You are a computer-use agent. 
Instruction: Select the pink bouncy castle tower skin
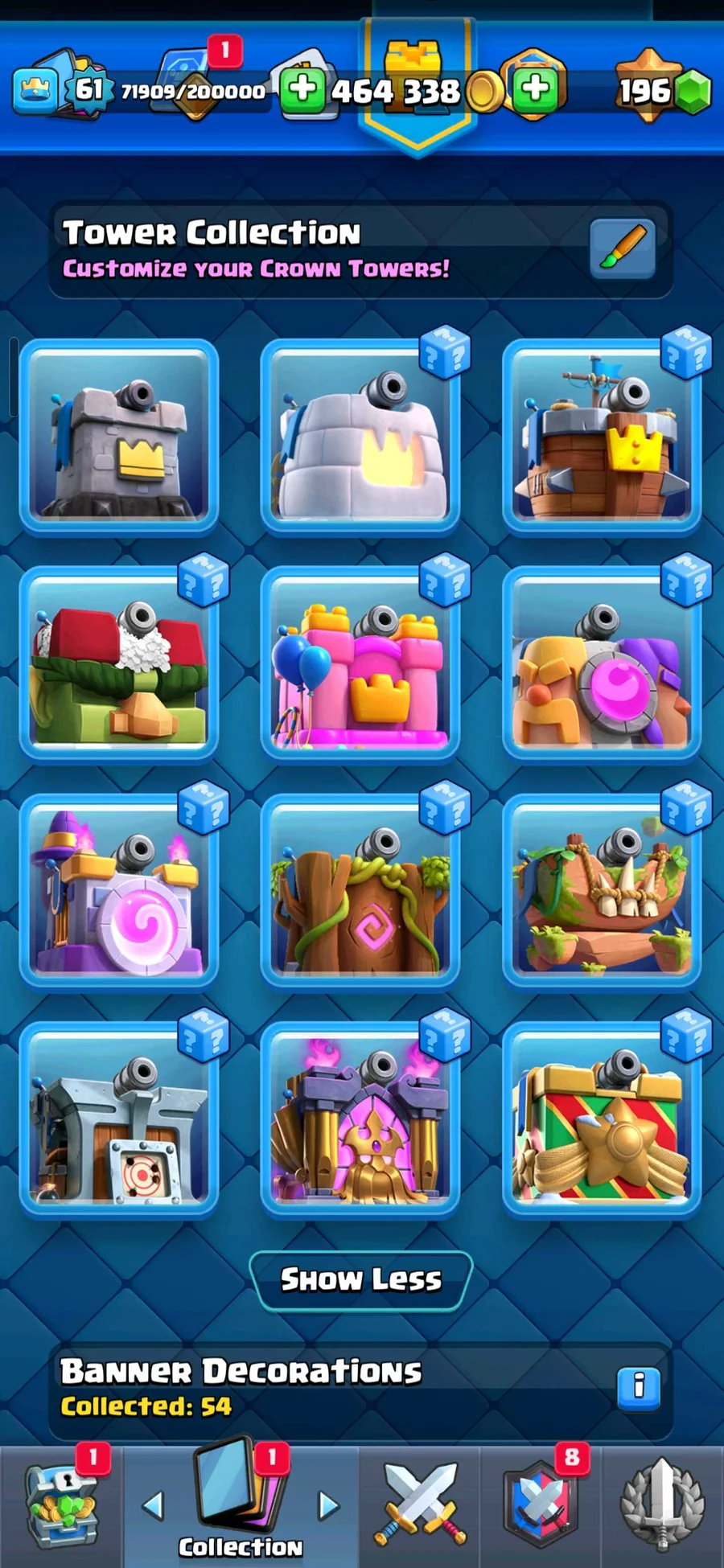(x=360, y=665)
